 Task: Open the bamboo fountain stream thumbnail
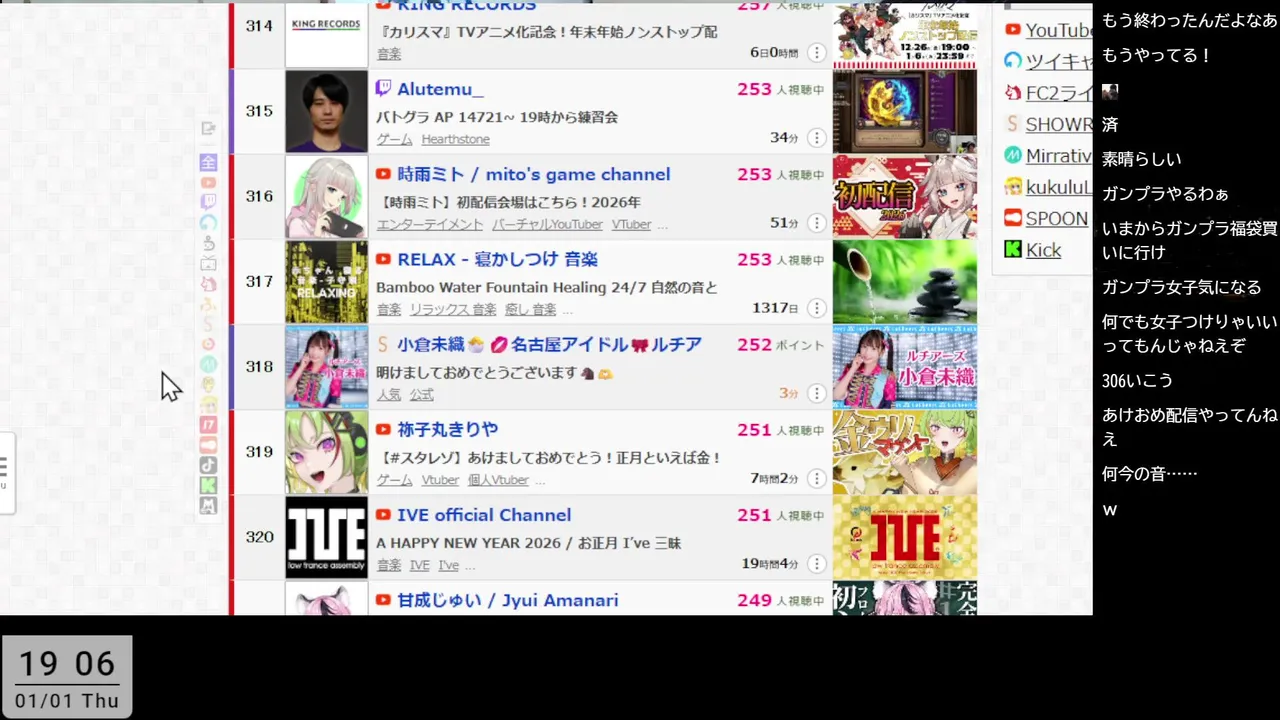(x=904, y=281)
